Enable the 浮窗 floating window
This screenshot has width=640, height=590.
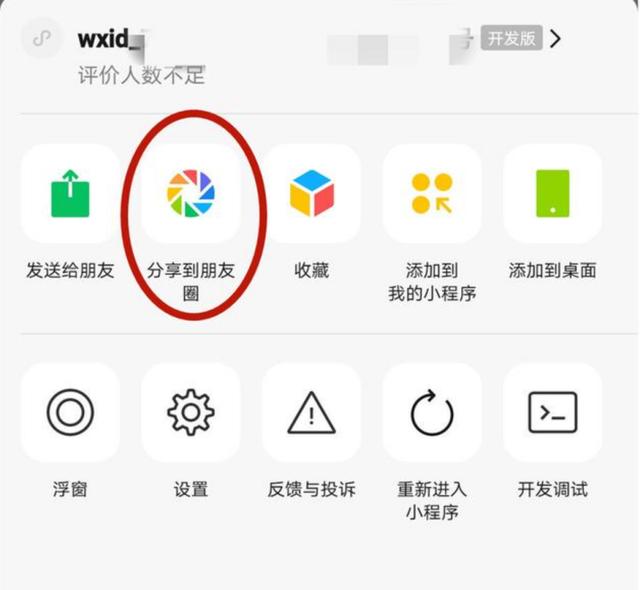(70, 412)
